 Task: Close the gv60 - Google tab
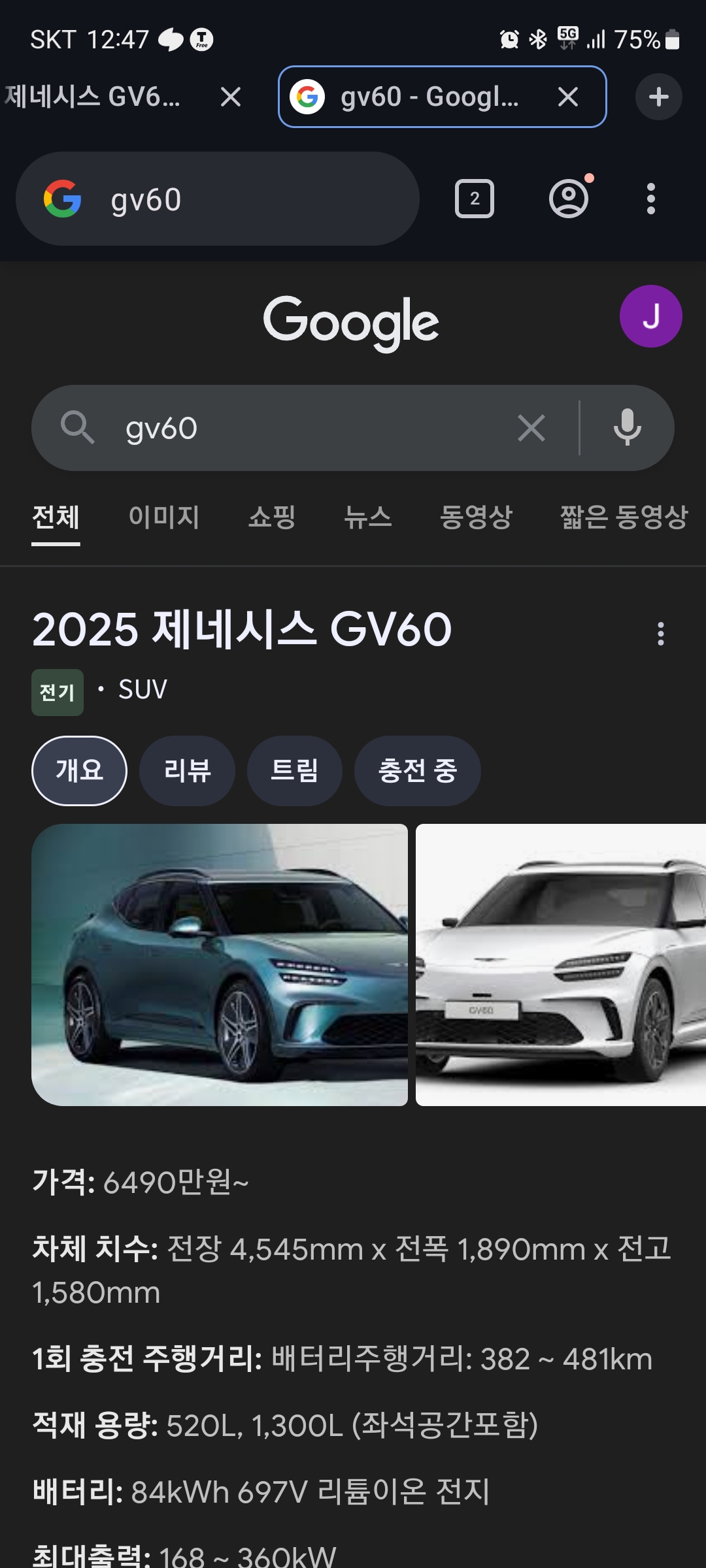coord(568,97)
